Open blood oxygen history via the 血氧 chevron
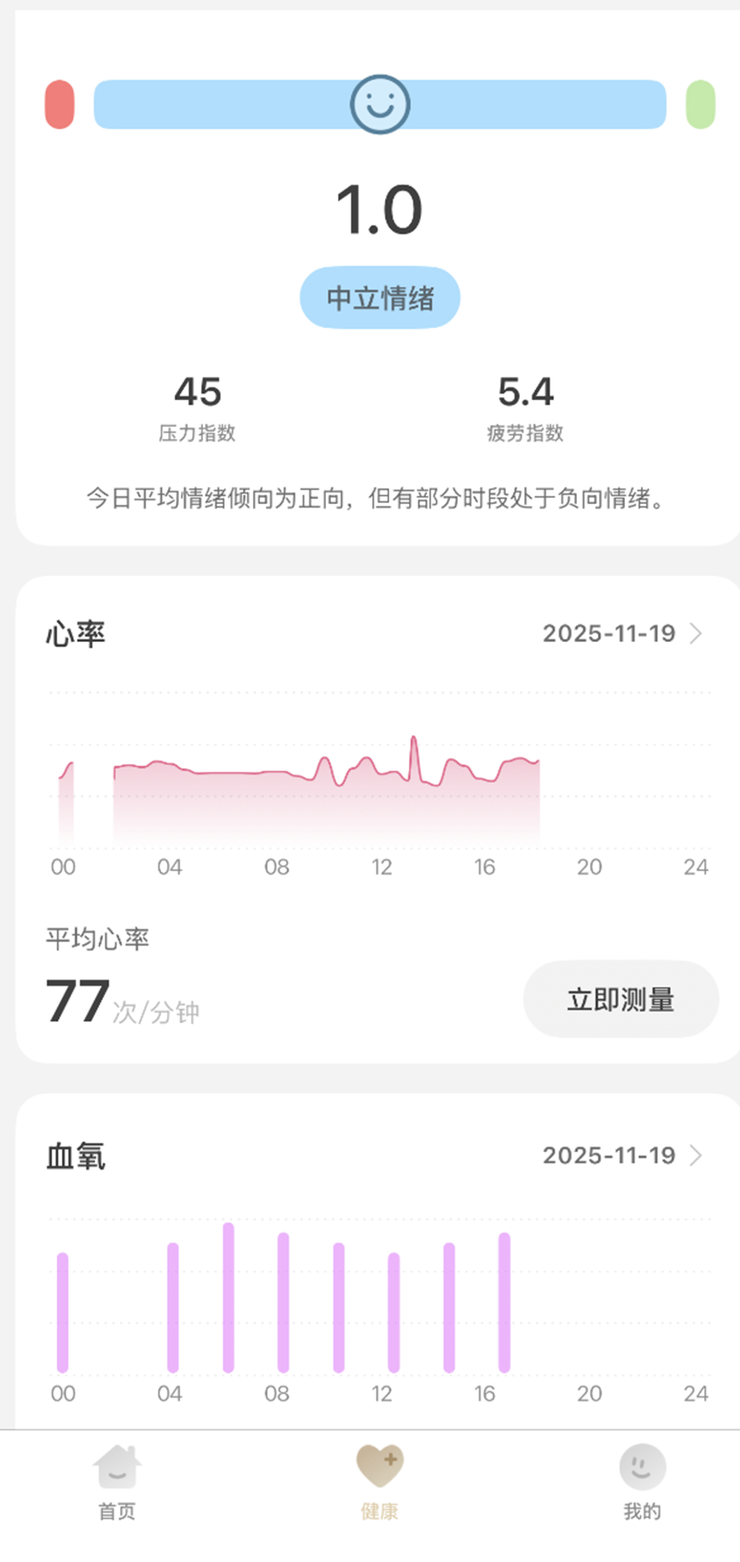This screenshot has height=1562, width=740. [697, 1156]
